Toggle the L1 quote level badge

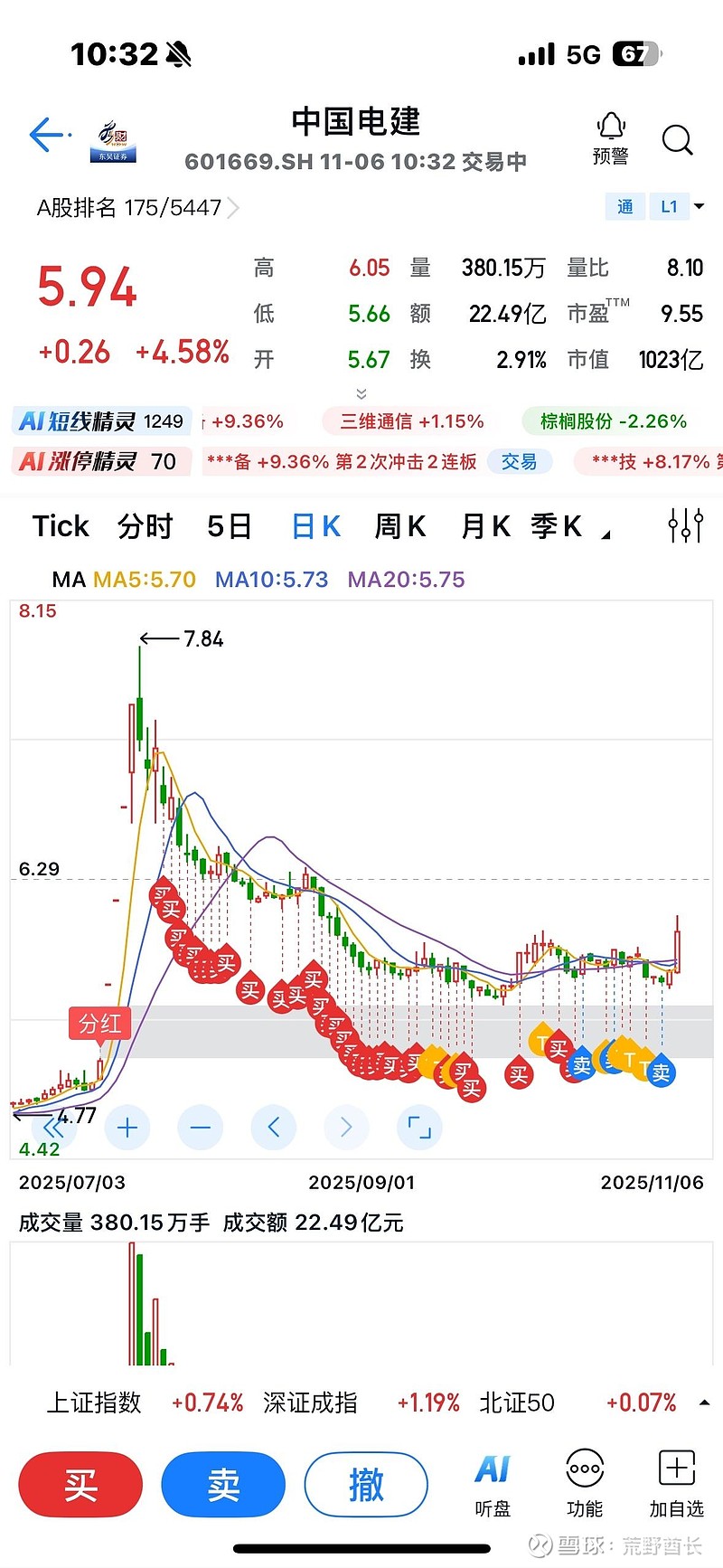tap(669, 206)
